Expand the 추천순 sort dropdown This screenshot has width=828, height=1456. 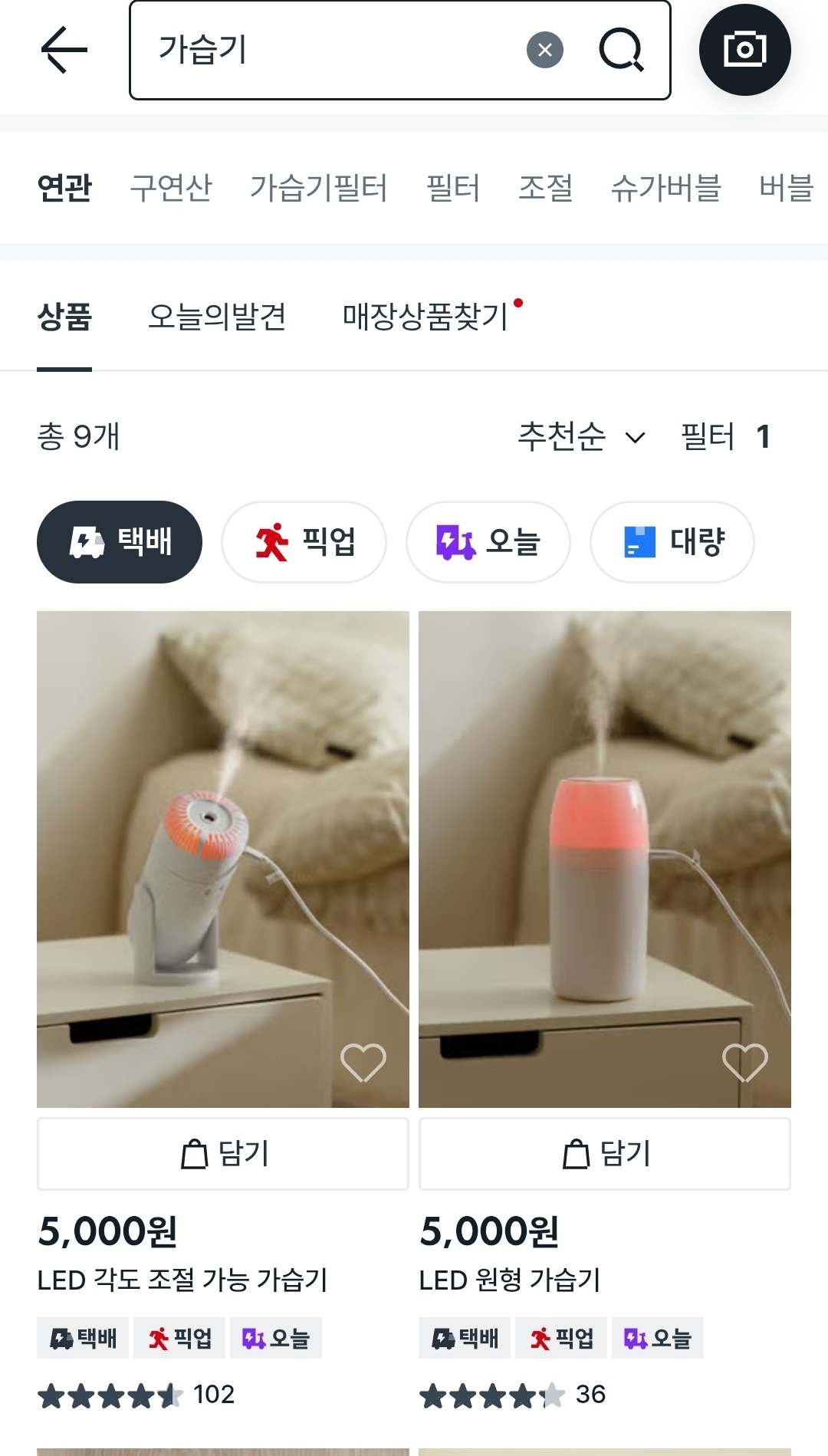581,437
